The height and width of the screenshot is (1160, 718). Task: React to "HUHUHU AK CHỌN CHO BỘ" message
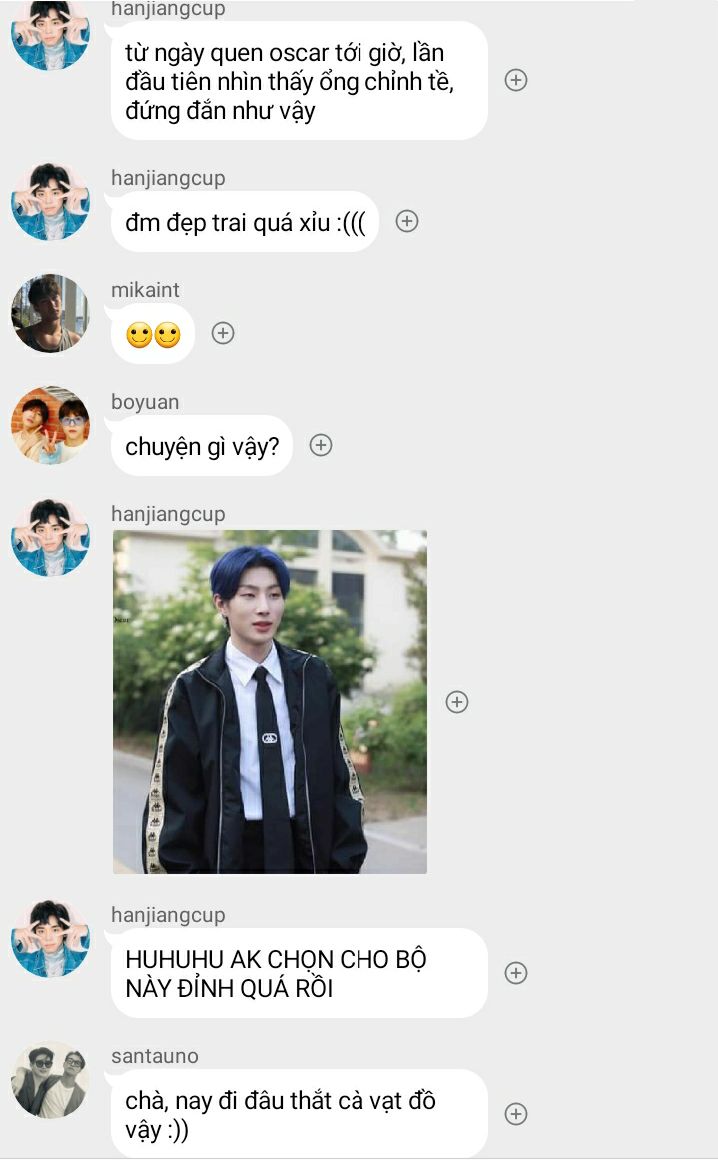tap(515, 973)
